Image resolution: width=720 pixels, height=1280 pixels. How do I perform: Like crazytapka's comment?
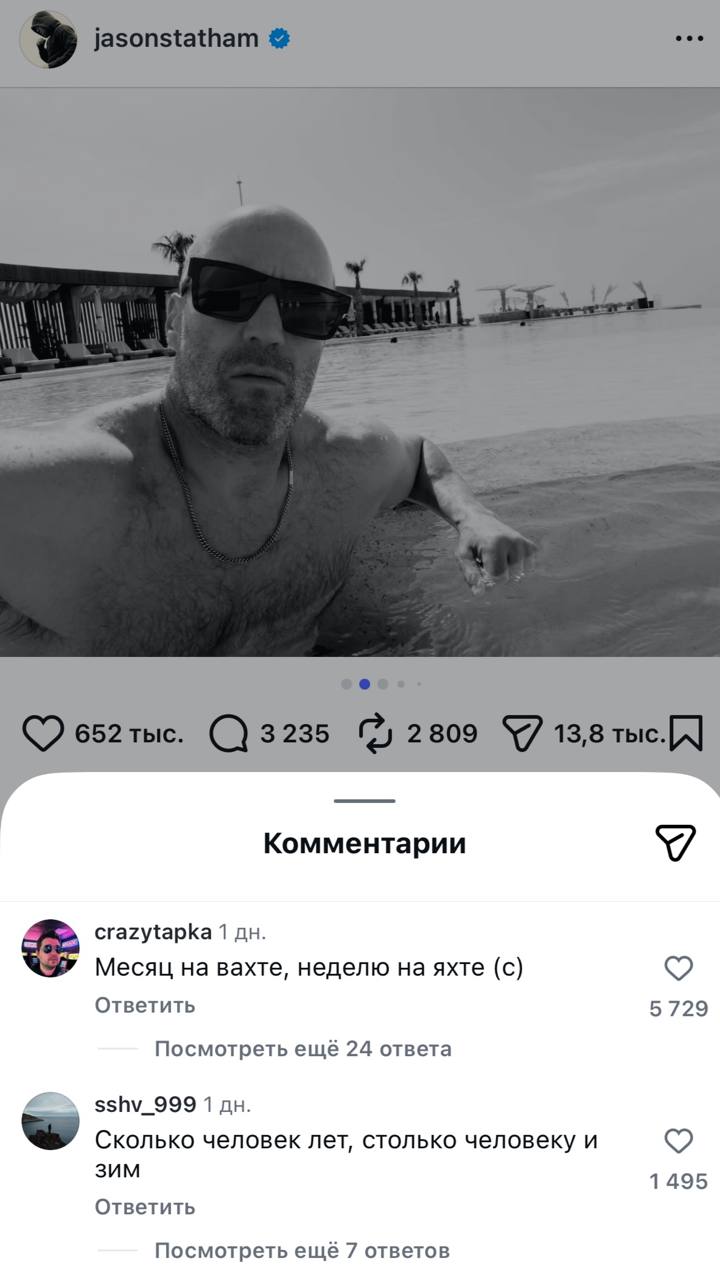[679, 968]
